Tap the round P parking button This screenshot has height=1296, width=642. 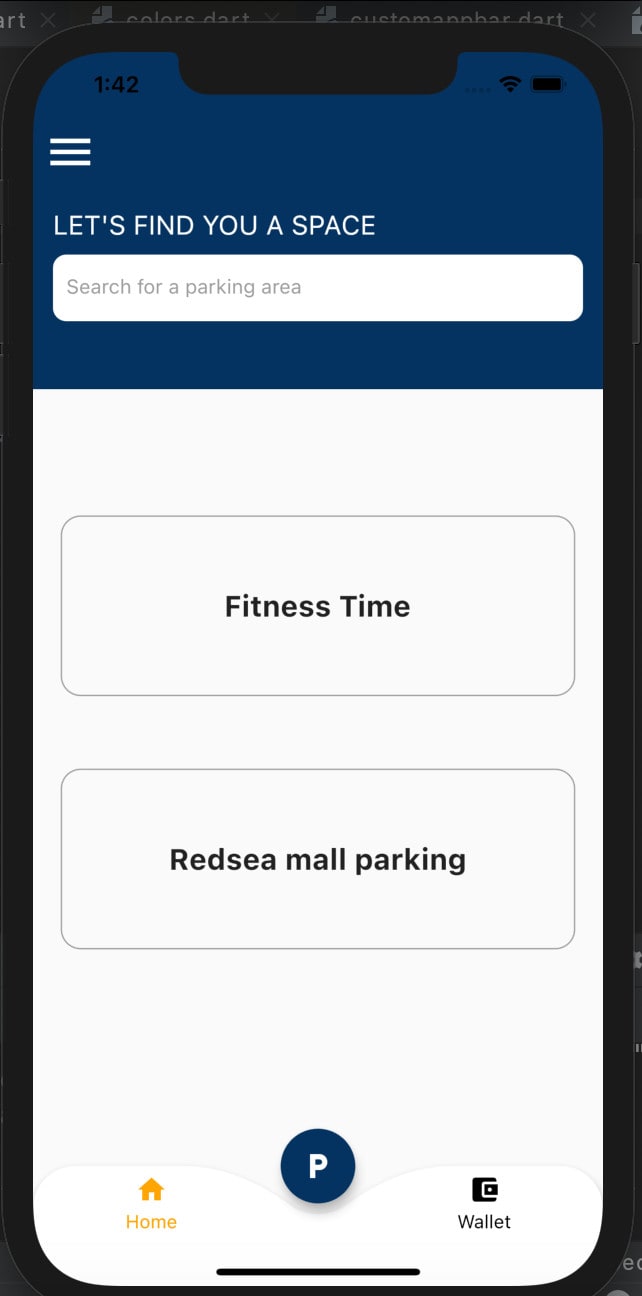(x=318, y=1166)
